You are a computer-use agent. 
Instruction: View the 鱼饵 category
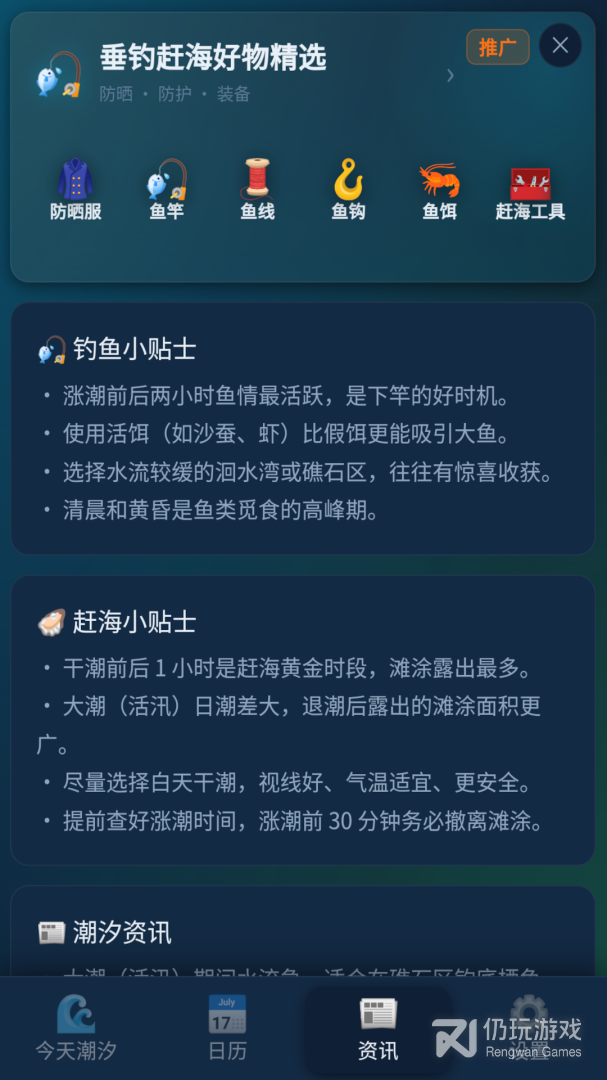pos(440,190)
